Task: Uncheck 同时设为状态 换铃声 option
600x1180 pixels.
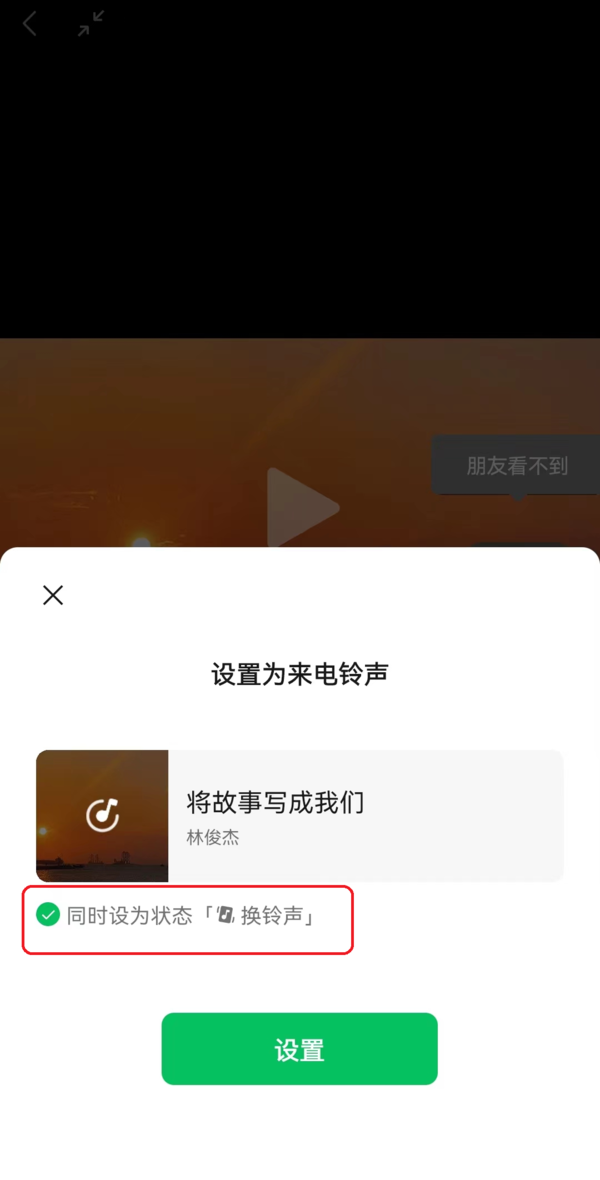Action: (48, 914)
